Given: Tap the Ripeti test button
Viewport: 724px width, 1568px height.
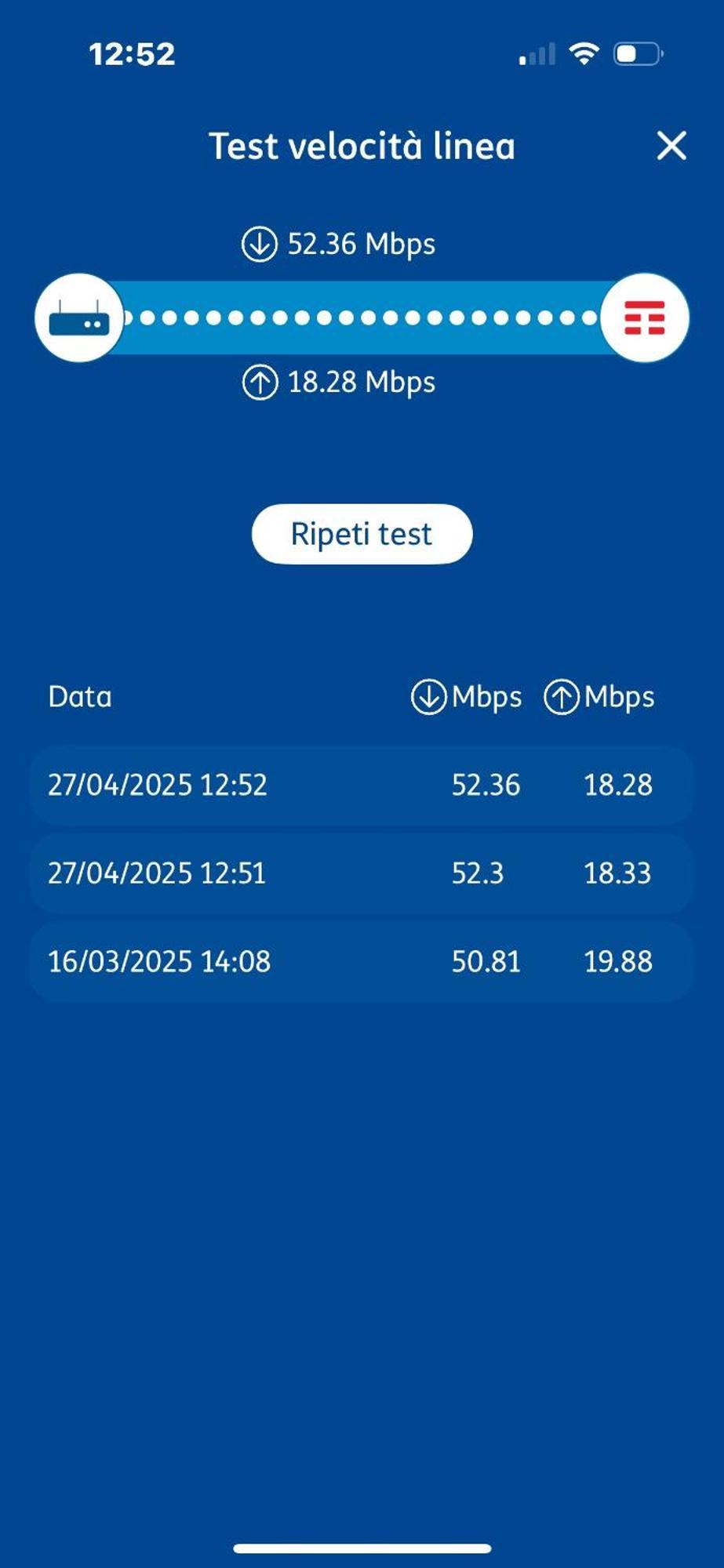Looking at the screenshot, I should tap(362, 534).
